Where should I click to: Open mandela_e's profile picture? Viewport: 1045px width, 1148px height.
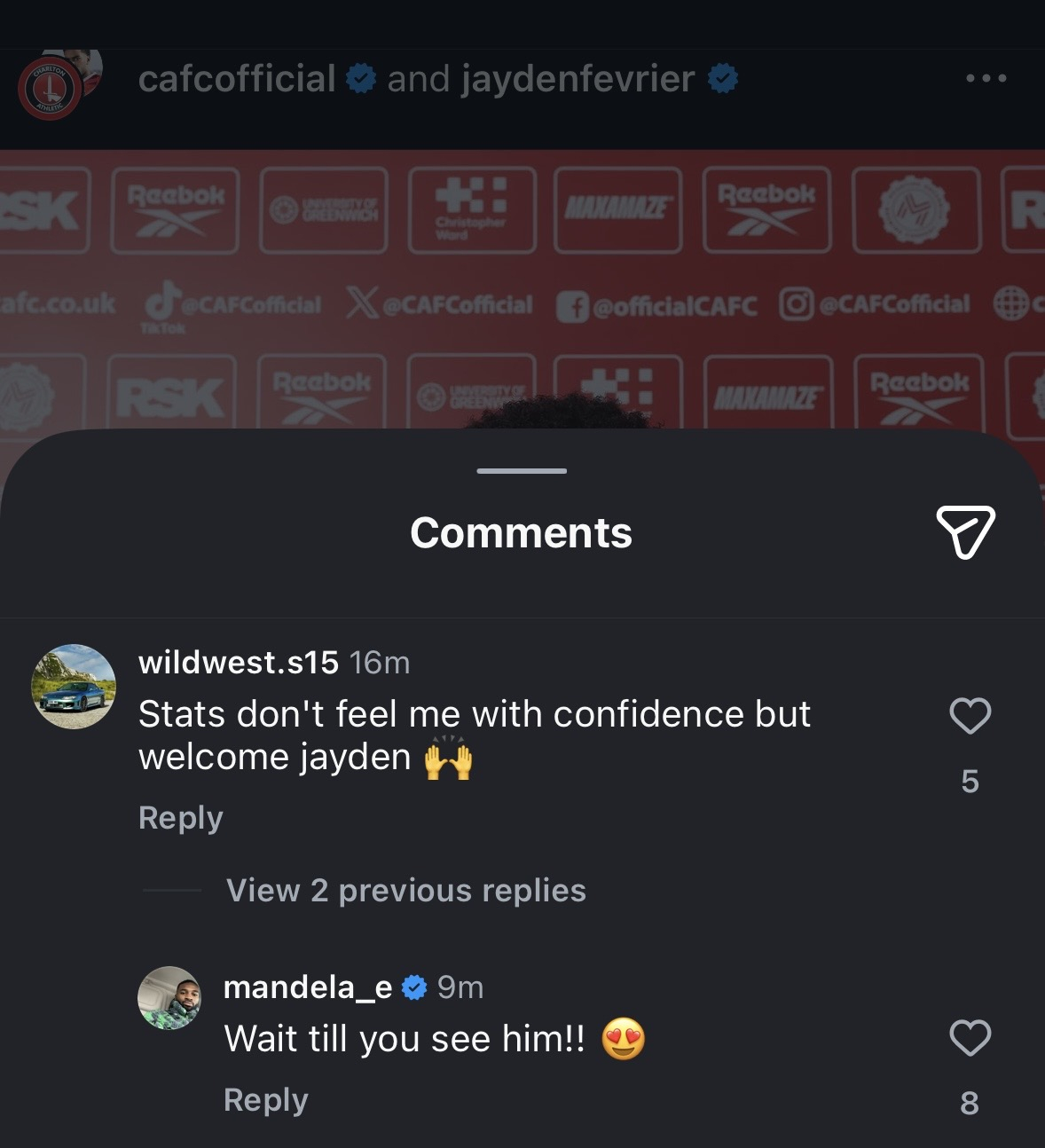pos(169,998)
